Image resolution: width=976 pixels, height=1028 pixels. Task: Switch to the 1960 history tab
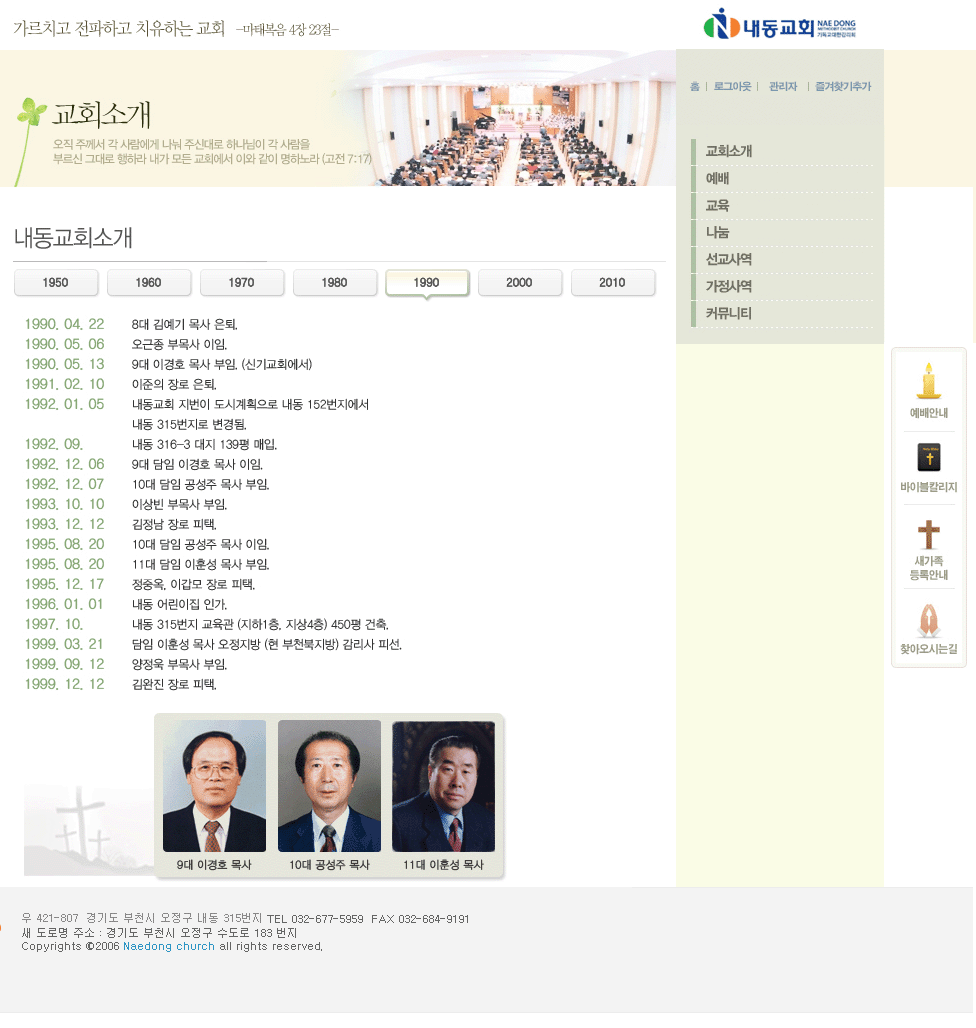coord(149,283)
